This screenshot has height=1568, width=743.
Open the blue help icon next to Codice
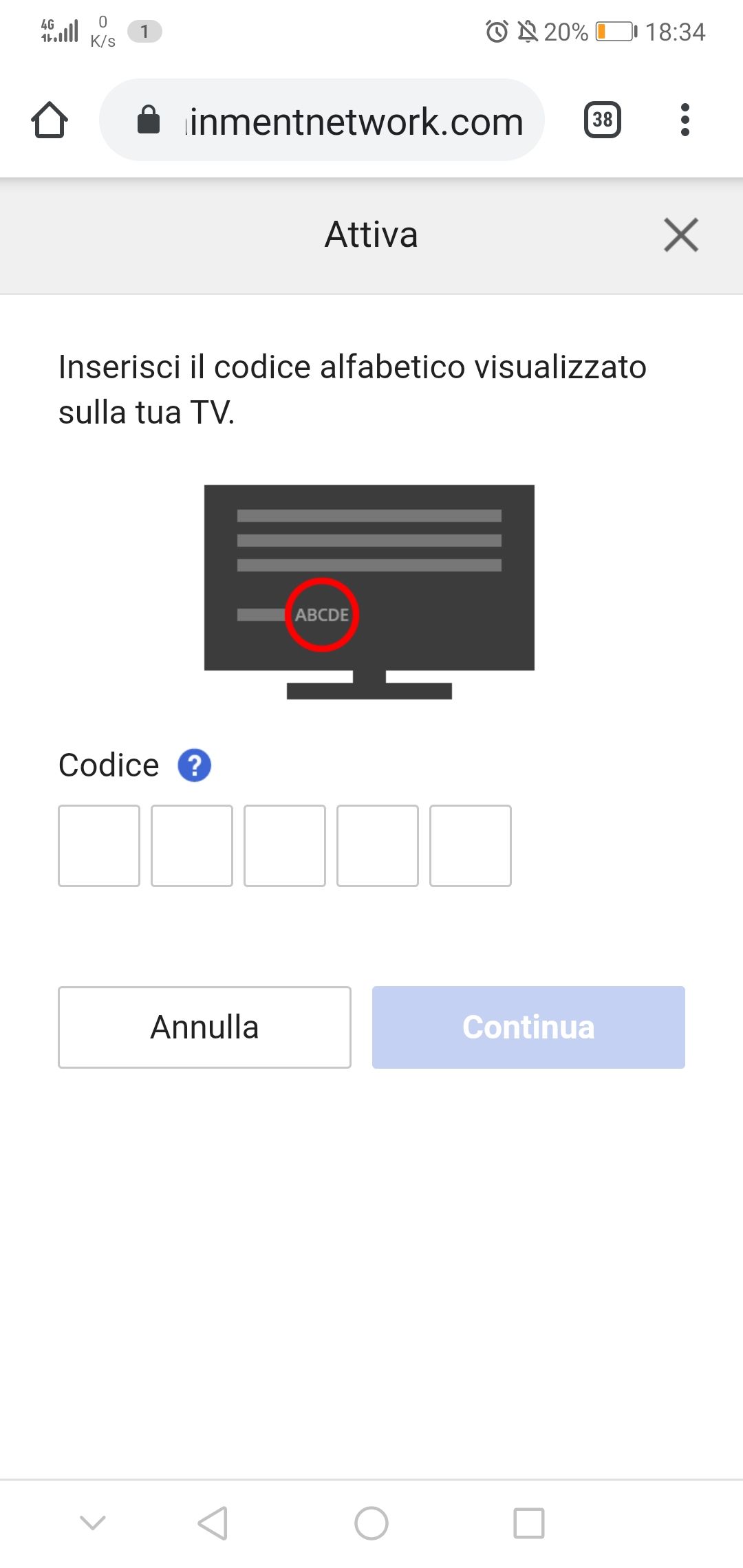195,764
